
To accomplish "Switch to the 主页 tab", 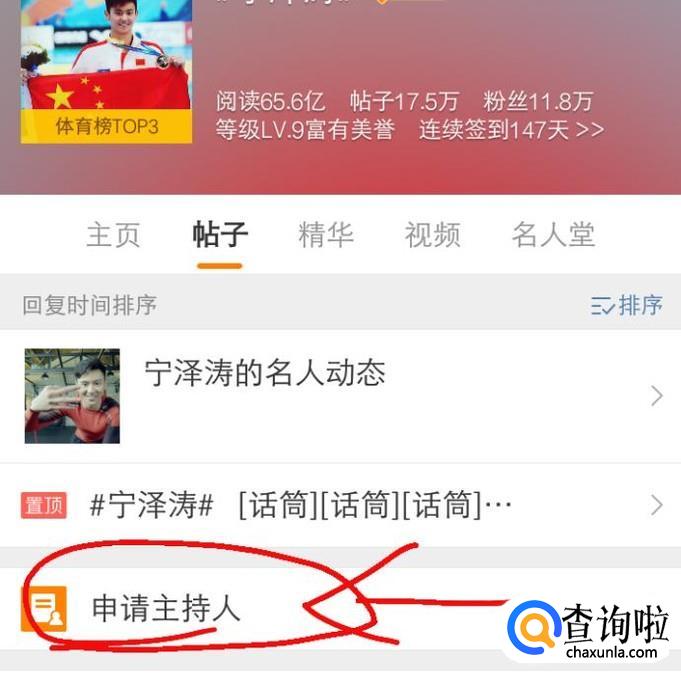I will [113, 235].
